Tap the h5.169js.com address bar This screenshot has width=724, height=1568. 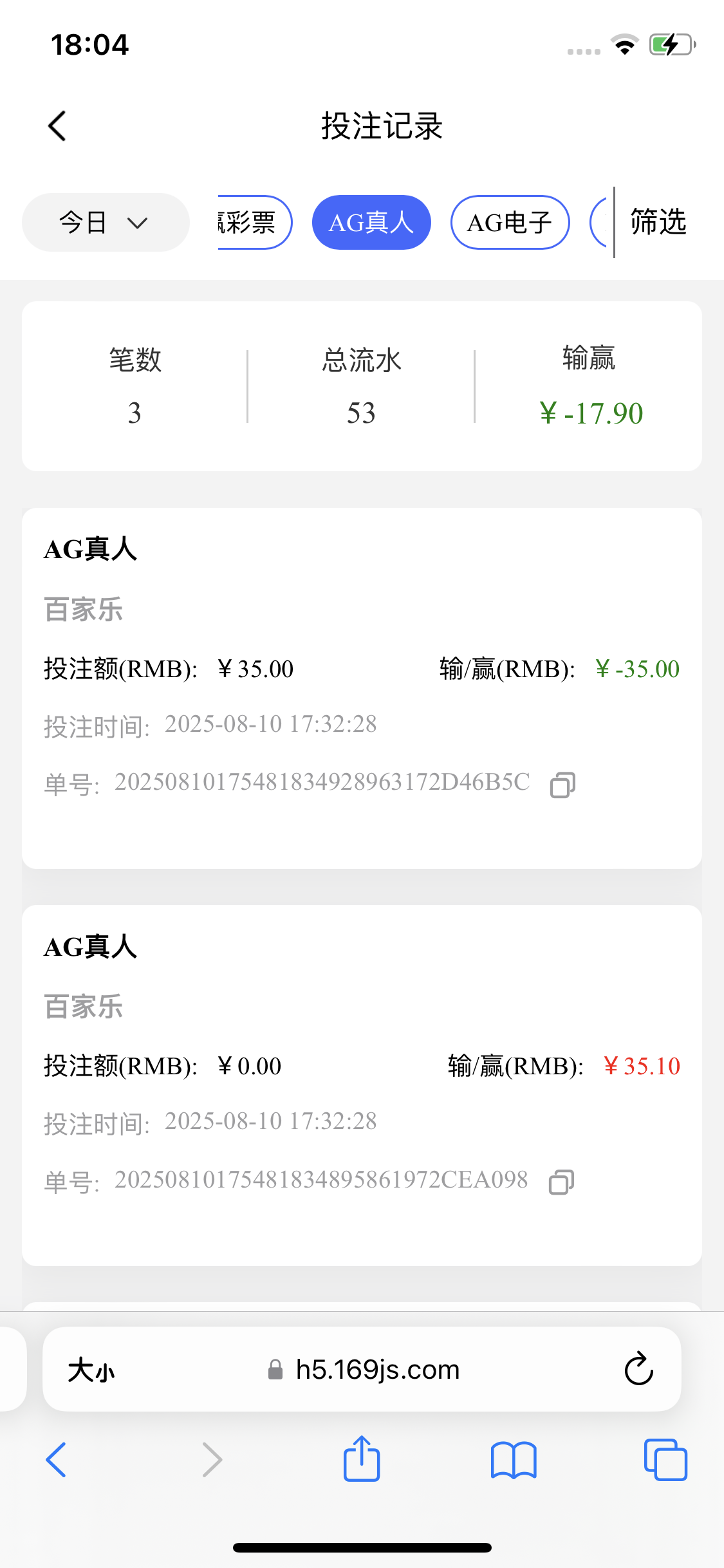(362, 1369)
